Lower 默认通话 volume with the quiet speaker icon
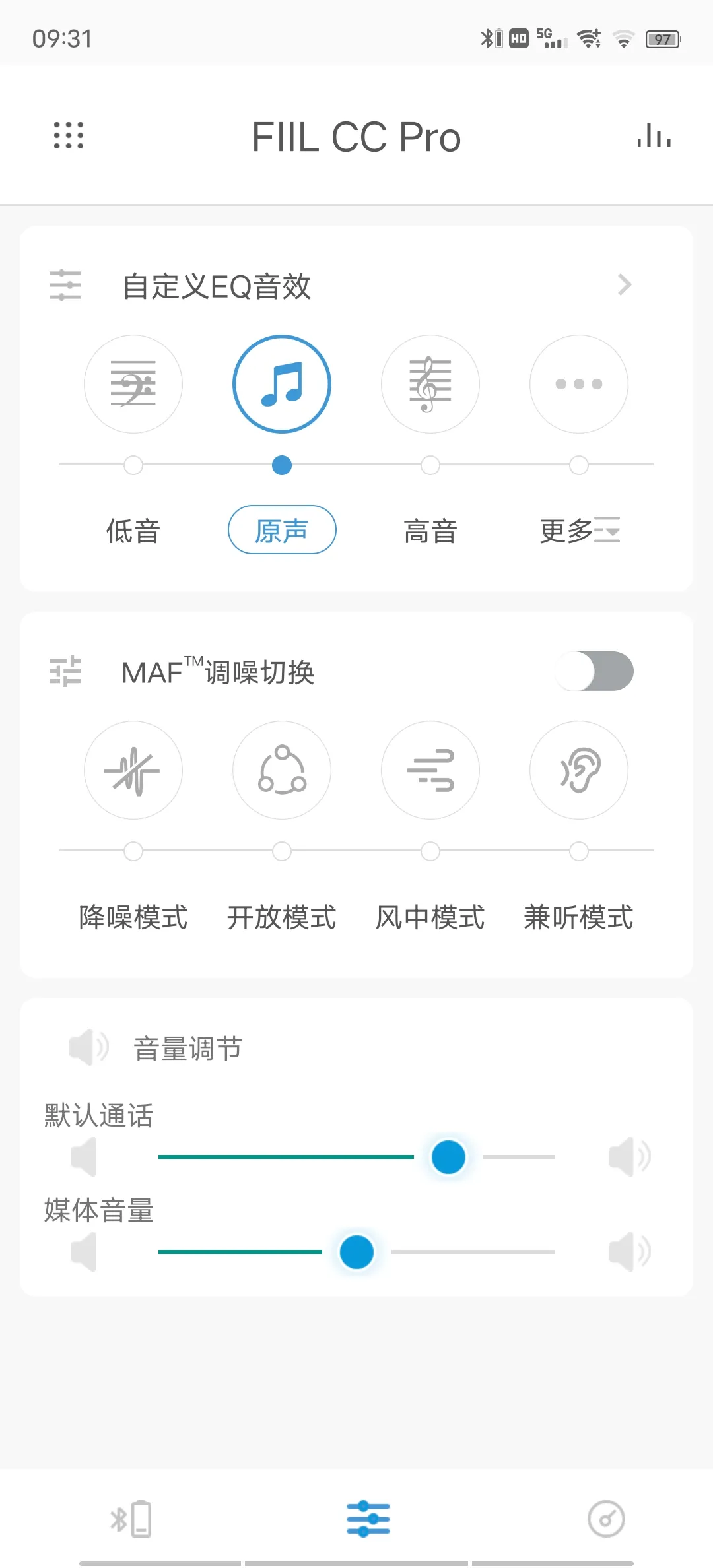This screenshot has height=1568, width=713. pos(83,1157)
